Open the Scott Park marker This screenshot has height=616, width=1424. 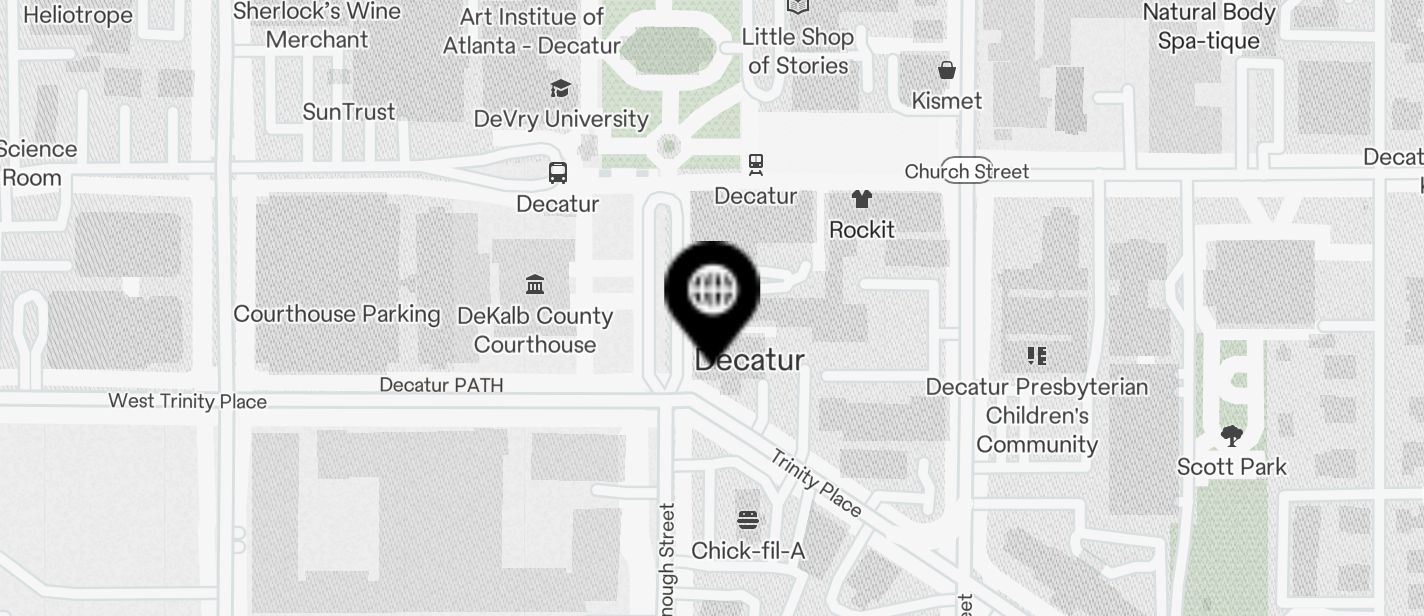tap(1231, 437)
